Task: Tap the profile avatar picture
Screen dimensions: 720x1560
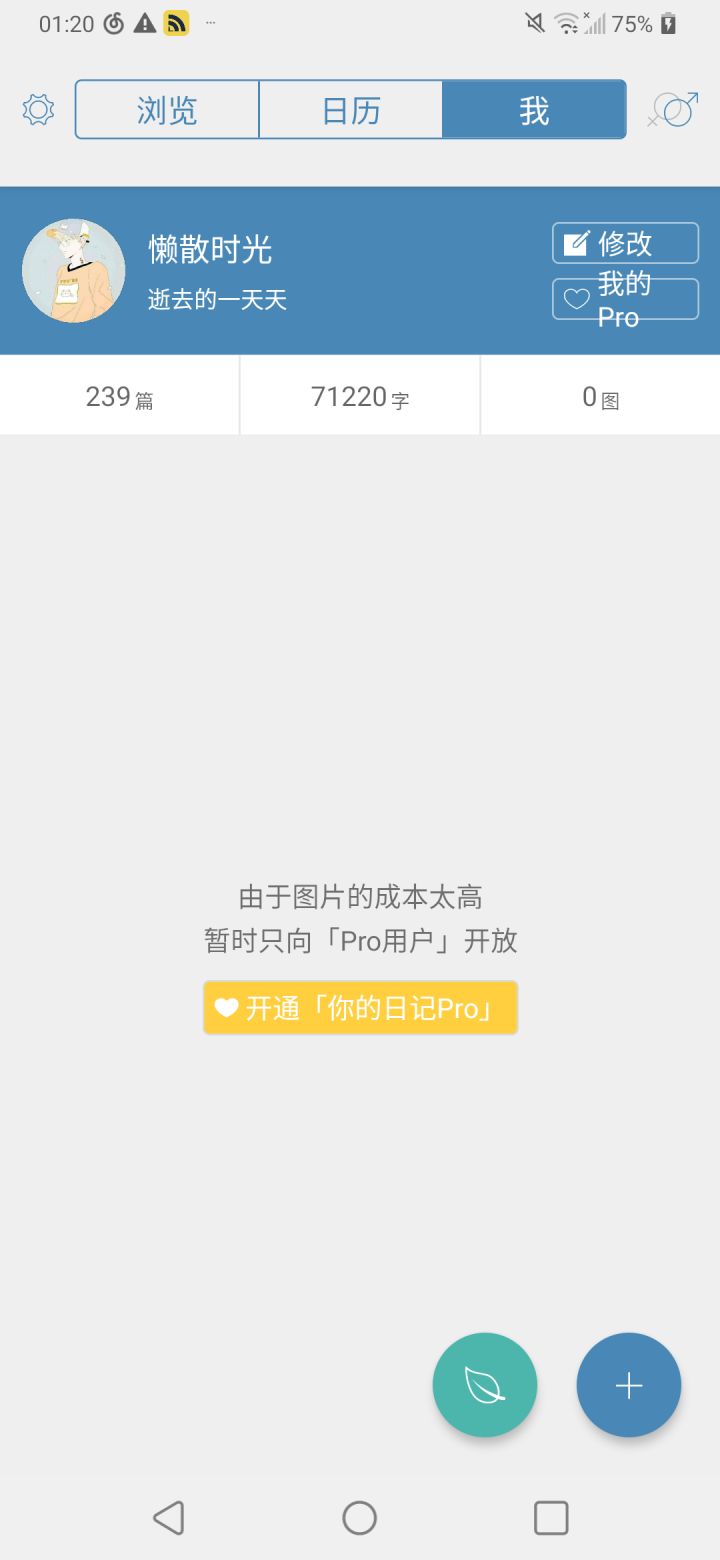Action: pyautogui.click(x=73, y=270)
